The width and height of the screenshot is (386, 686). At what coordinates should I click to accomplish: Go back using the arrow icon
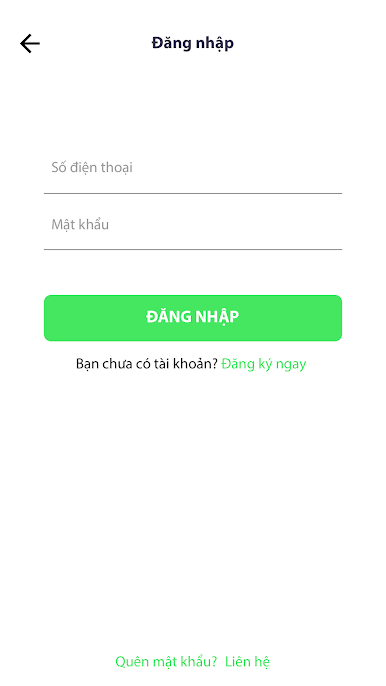point(30,44)
